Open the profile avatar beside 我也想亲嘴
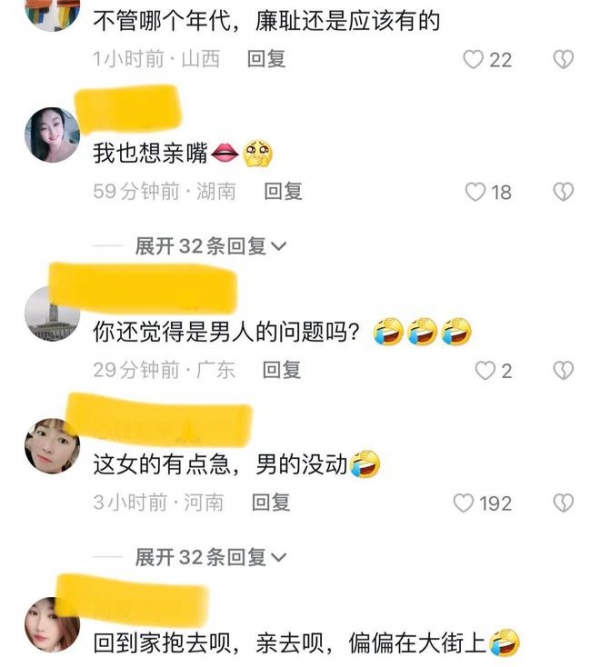Image resolution: width=600 pixels, height=667 pixels. click(x=51, y=135)
